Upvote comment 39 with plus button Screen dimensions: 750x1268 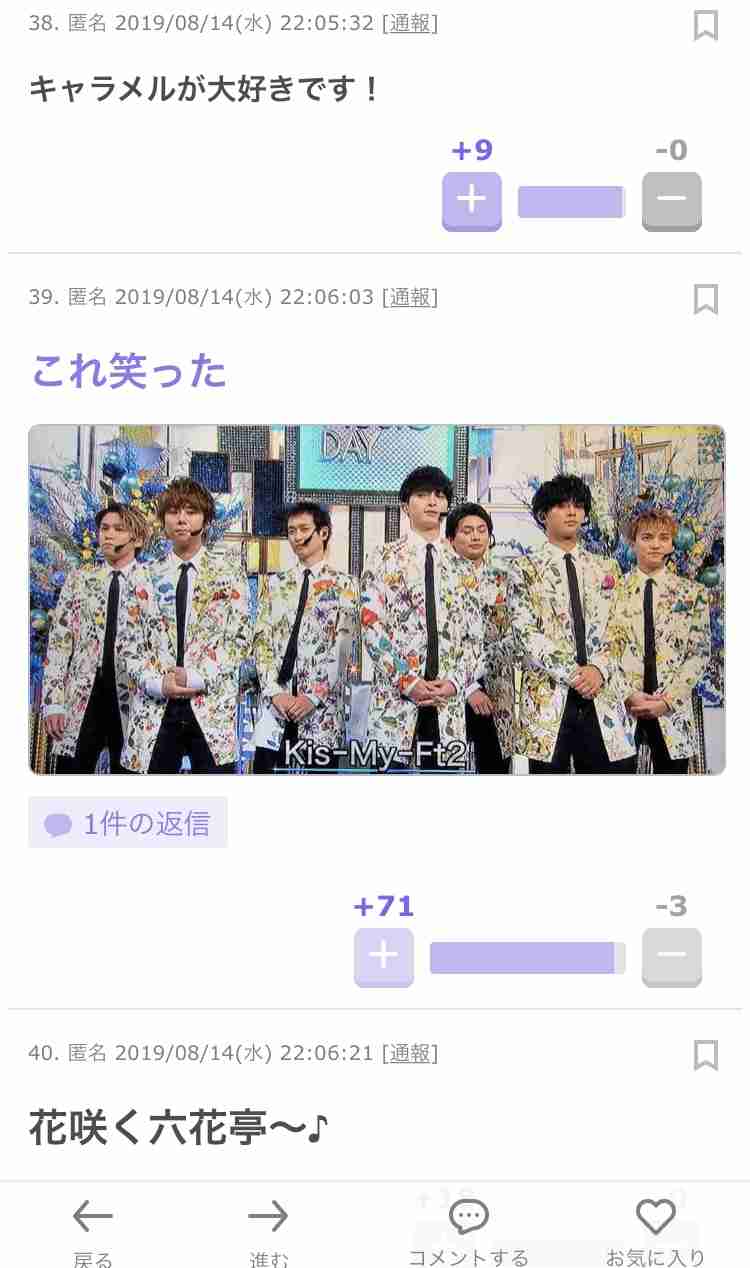[384, 957]
